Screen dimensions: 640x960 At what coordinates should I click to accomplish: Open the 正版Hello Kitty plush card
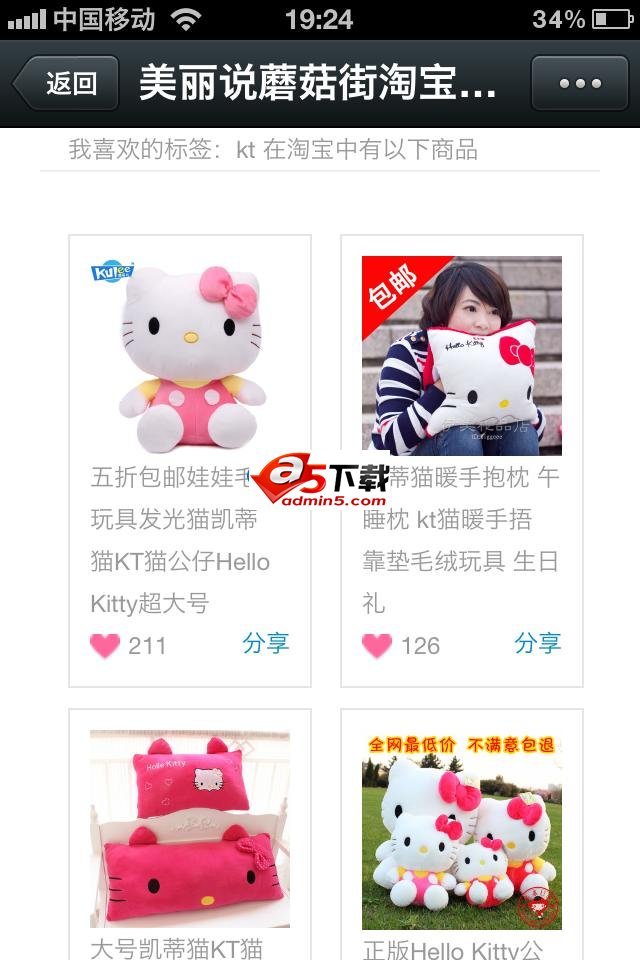pyautogui.click(x=462, y=828)
